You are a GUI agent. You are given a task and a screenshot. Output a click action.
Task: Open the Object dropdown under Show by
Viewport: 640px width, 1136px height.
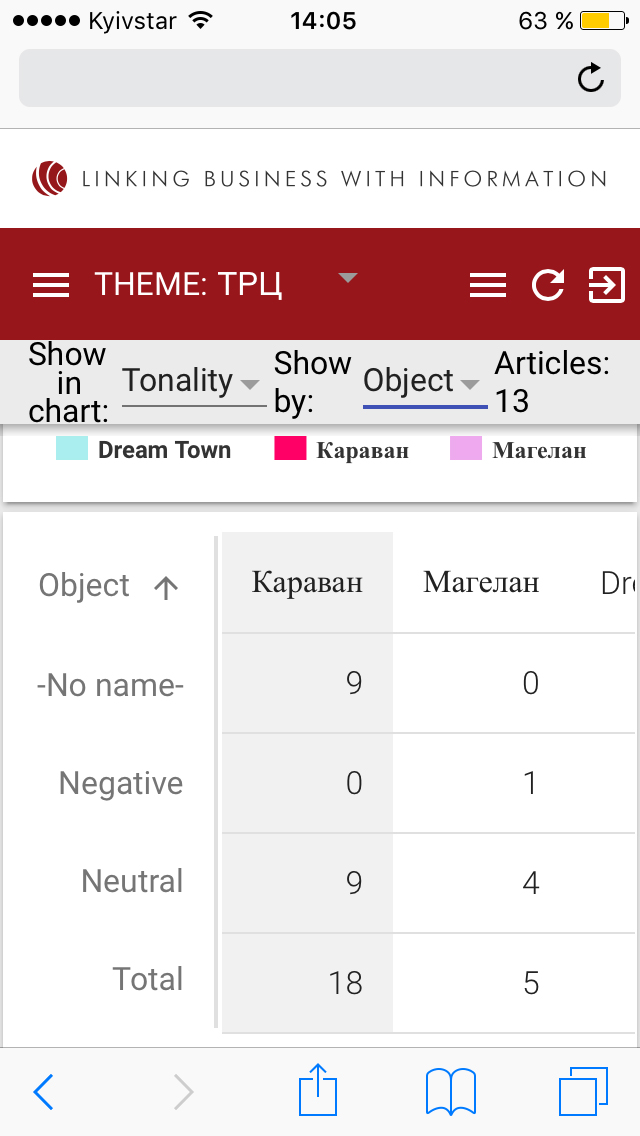pos(425,382)
